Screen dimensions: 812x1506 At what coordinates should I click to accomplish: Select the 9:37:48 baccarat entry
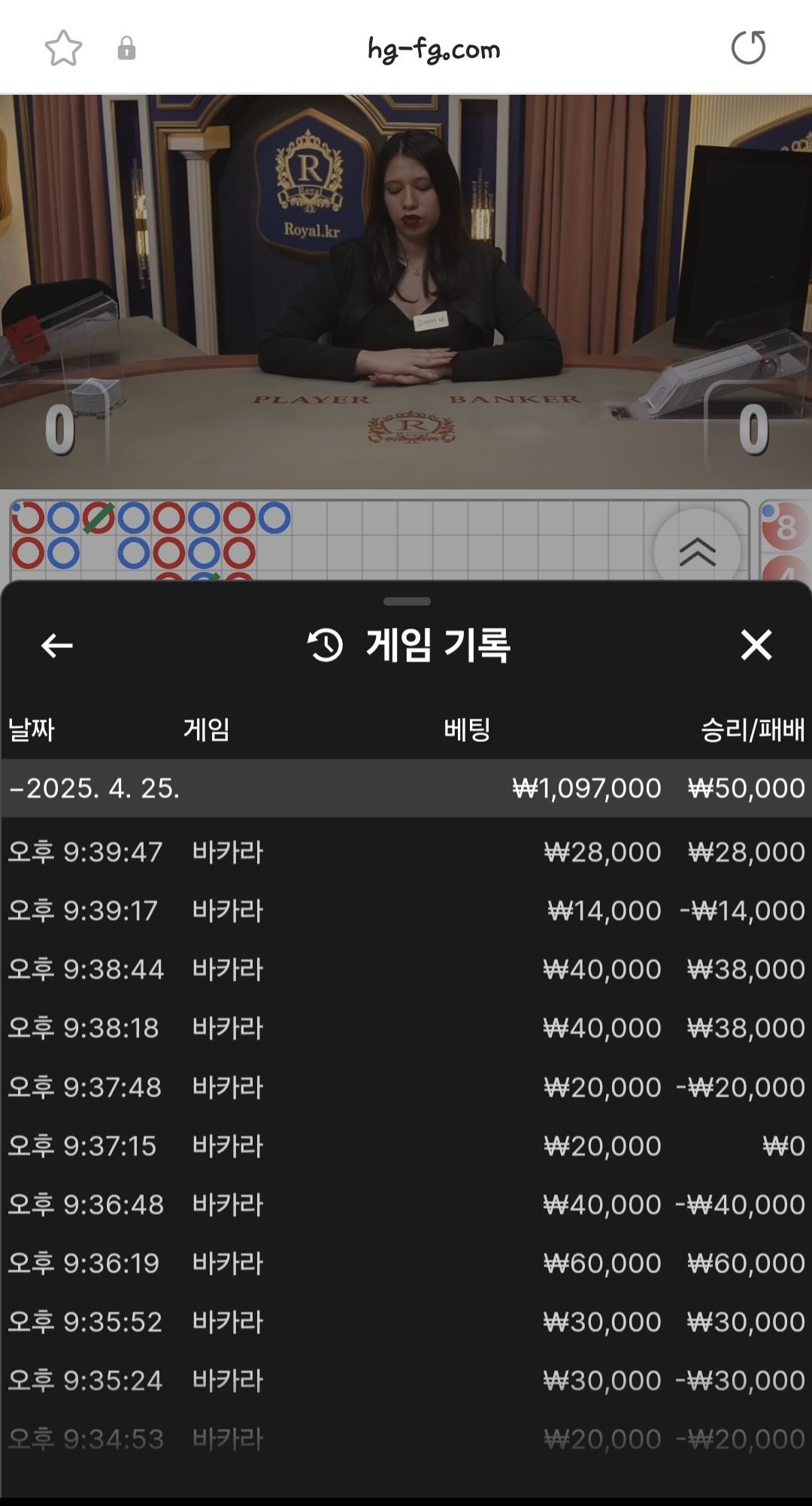pyautogui.click(x=406, y=1087)
